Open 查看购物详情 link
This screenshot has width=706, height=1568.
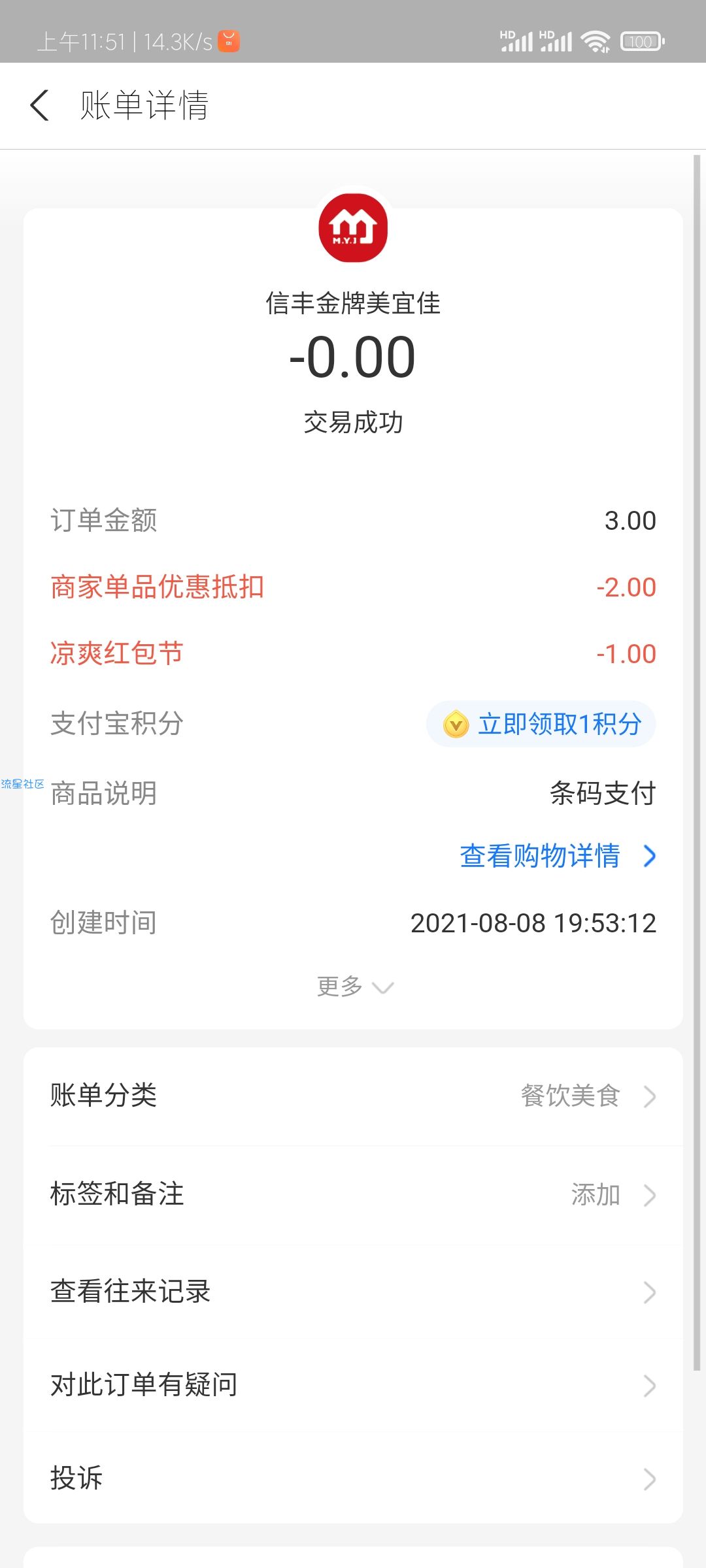558,856
